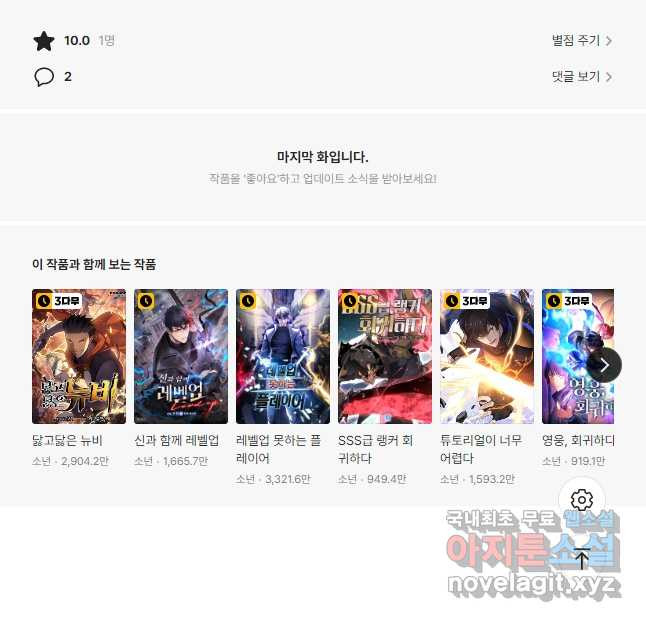
Task: Open the SSS급 랭커 회귀하다 webtoon
Action: pyautogui.click(x=385, y=357)
